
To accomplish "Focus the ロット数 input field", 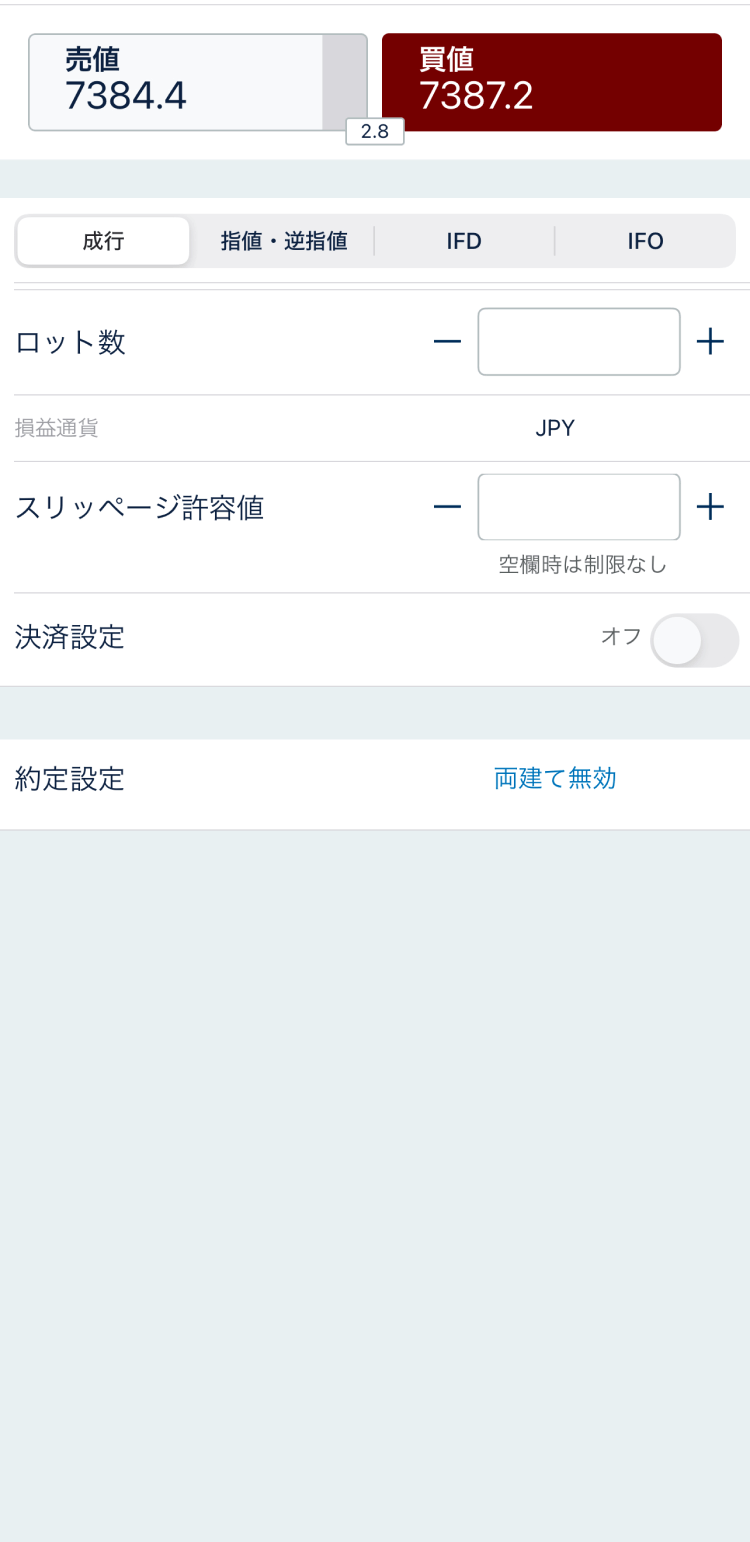I will pyautogui.click(x=579, y=342).
